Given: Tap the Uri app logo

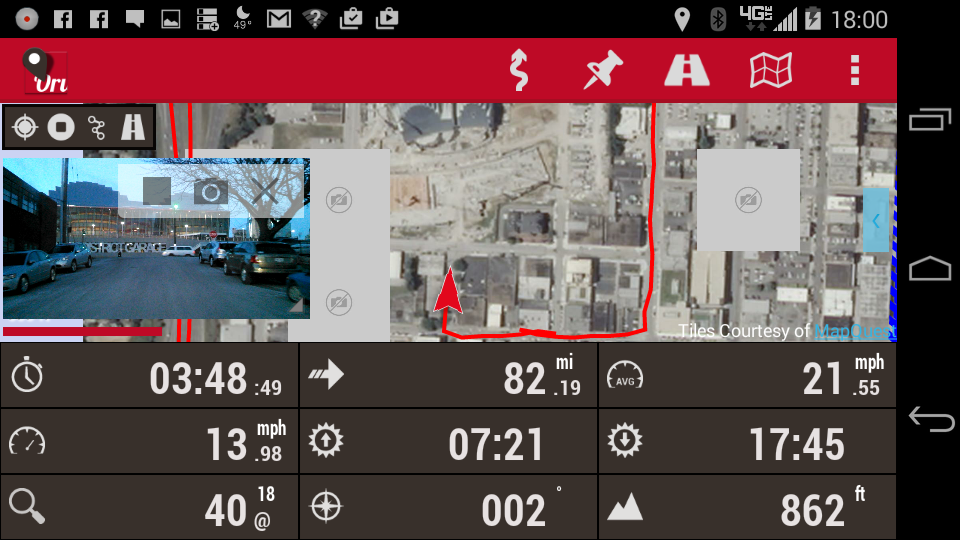Looking at the screenshot, I should tap(45, 71).
